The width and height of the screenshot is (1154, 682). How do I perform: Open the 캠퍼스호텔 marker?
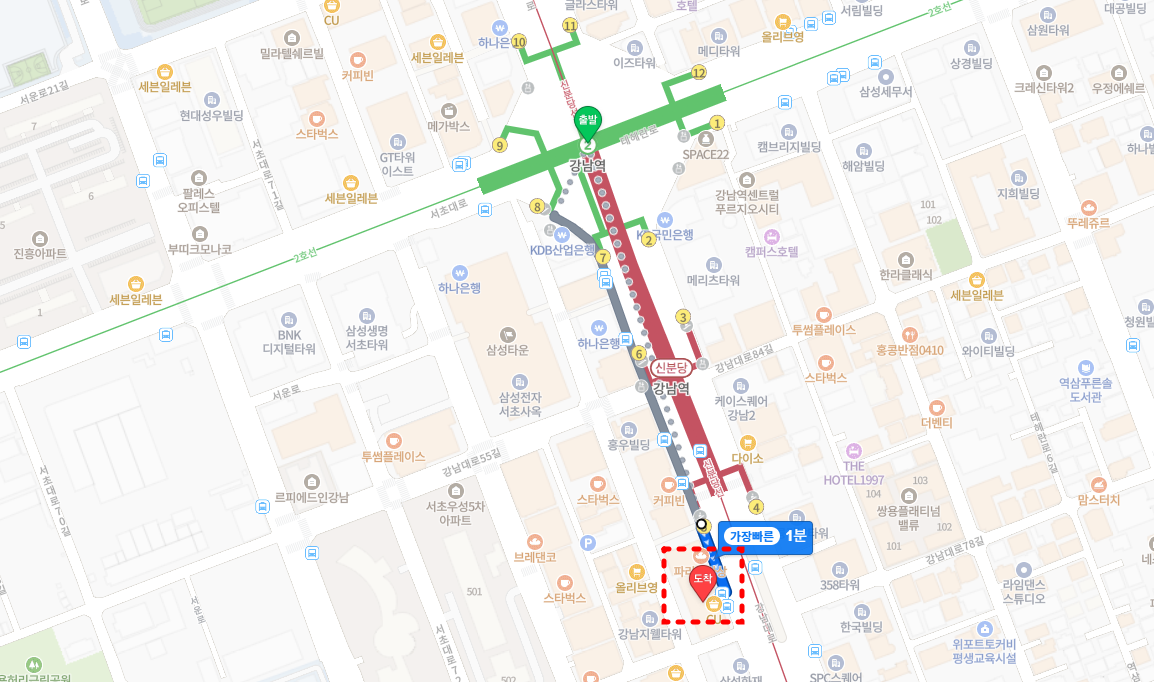coord(771,237)
